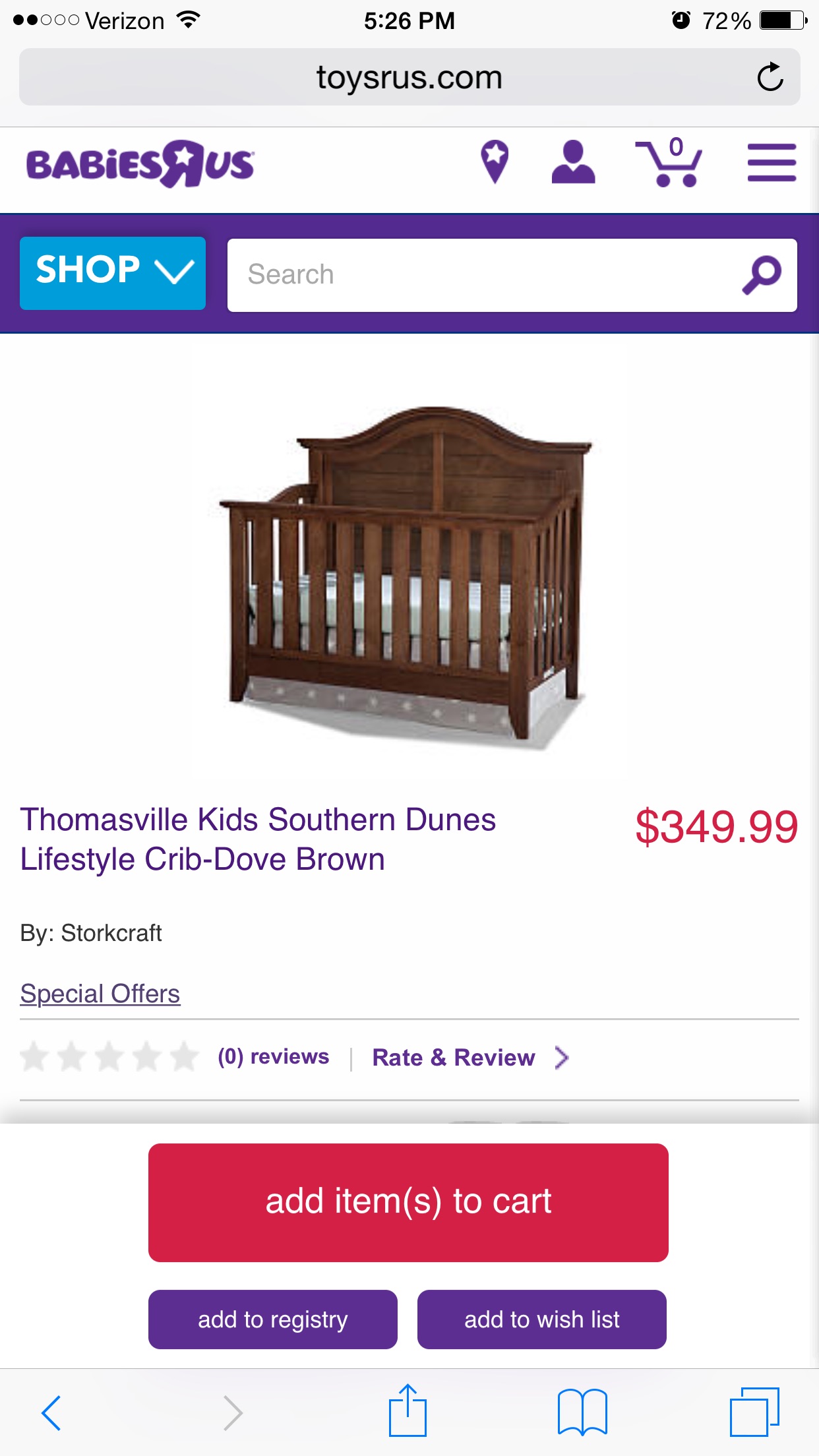Tap the Search input field

[x=481, y=275]
